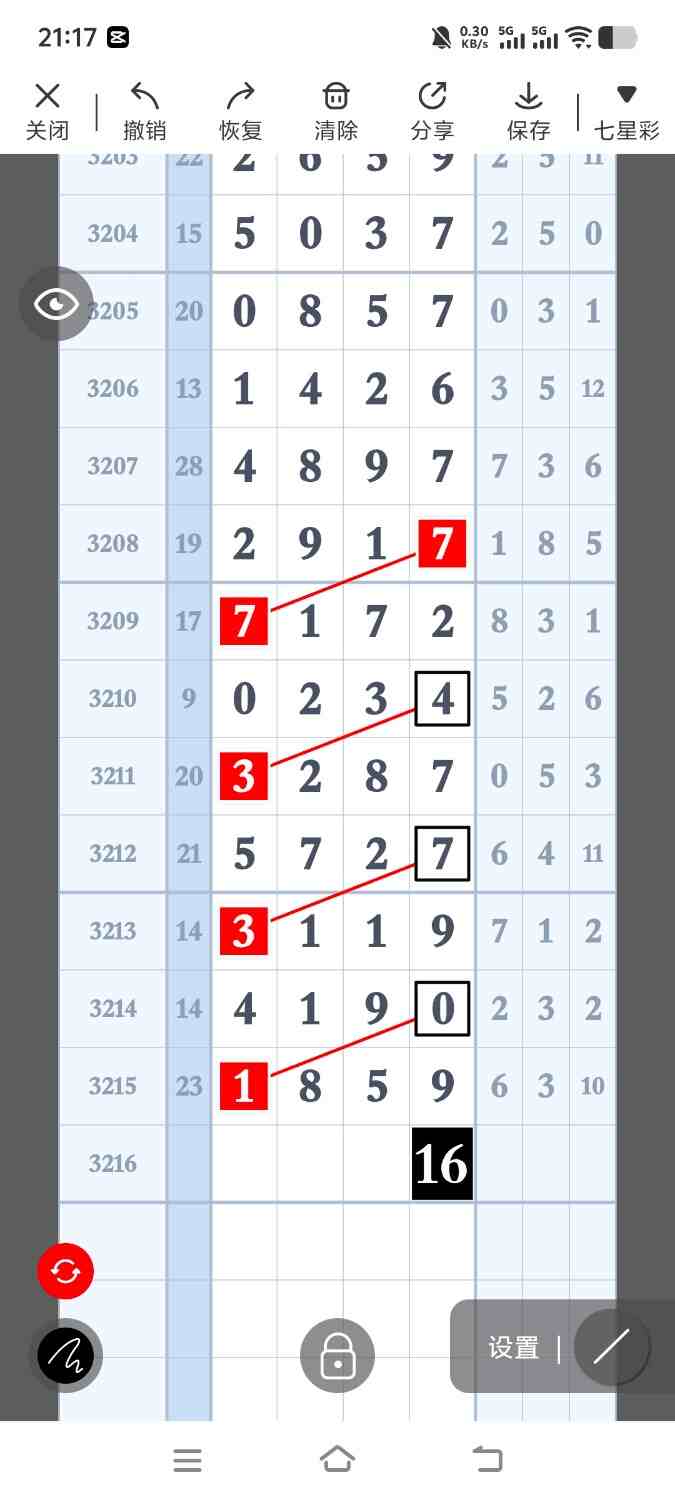This screenshot has height=1500, width=675.
Task: Tap the red refresh button
Action: click(x=66, y=1271)
